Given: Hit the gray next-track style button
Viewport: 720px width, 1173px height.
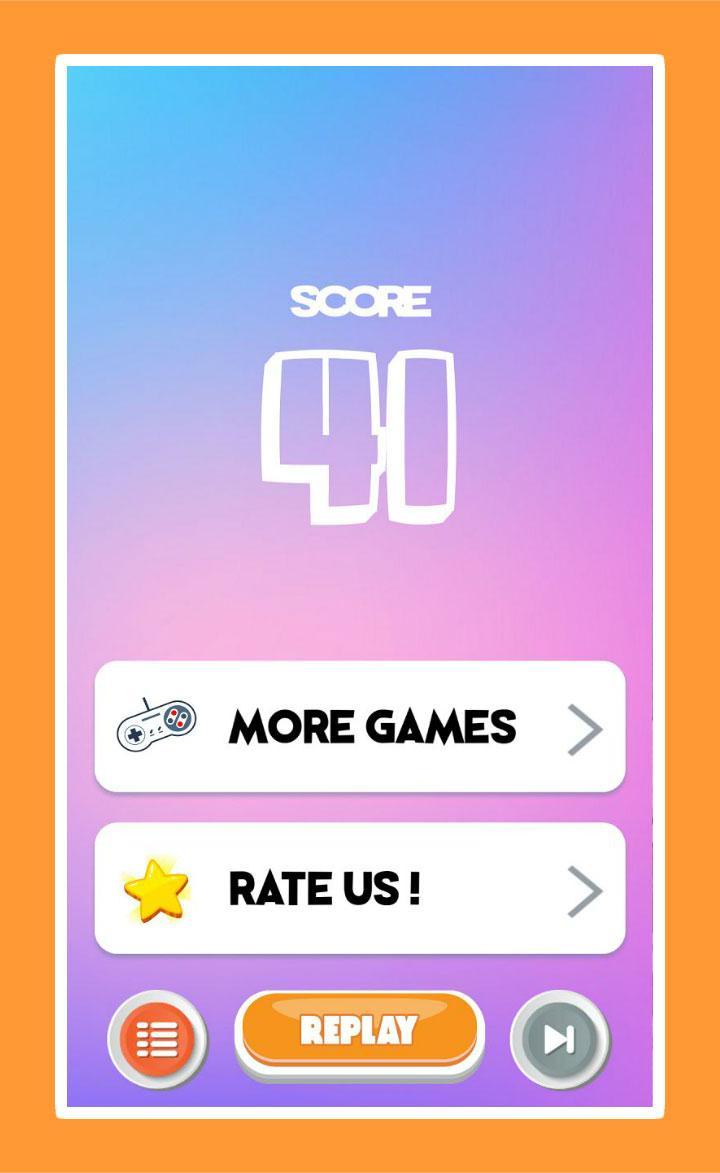Looking at the screenshot, I should coord(562,1036).
